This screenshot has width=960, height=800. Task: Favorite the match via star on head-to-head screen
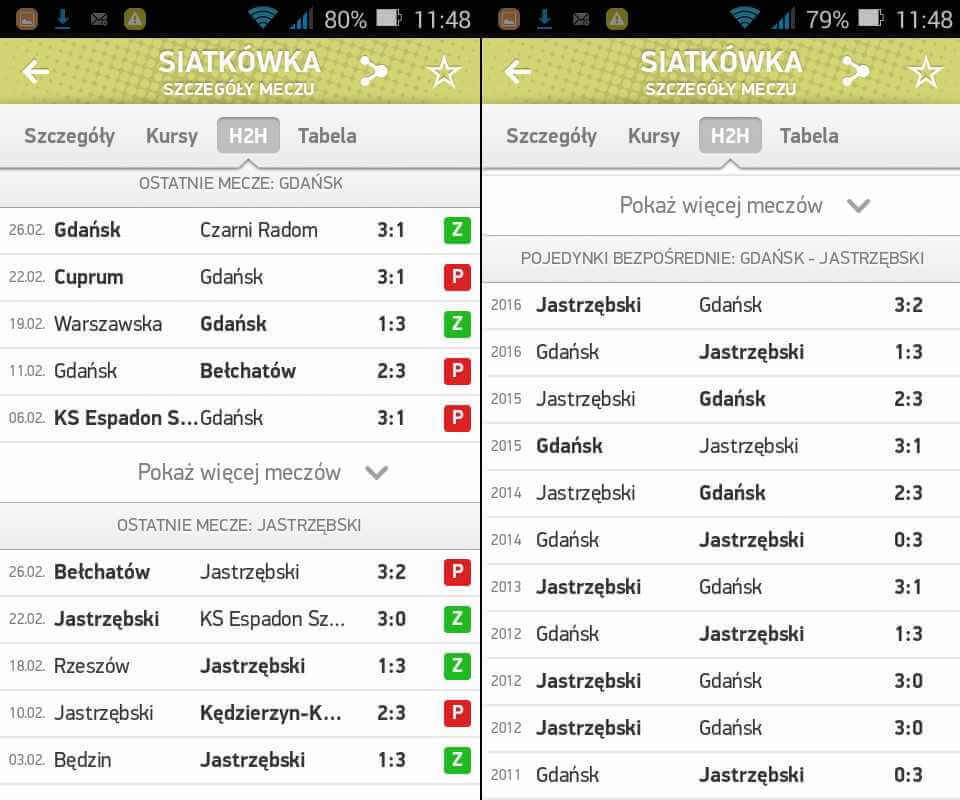pyautogui.click(x=925, y=71)
